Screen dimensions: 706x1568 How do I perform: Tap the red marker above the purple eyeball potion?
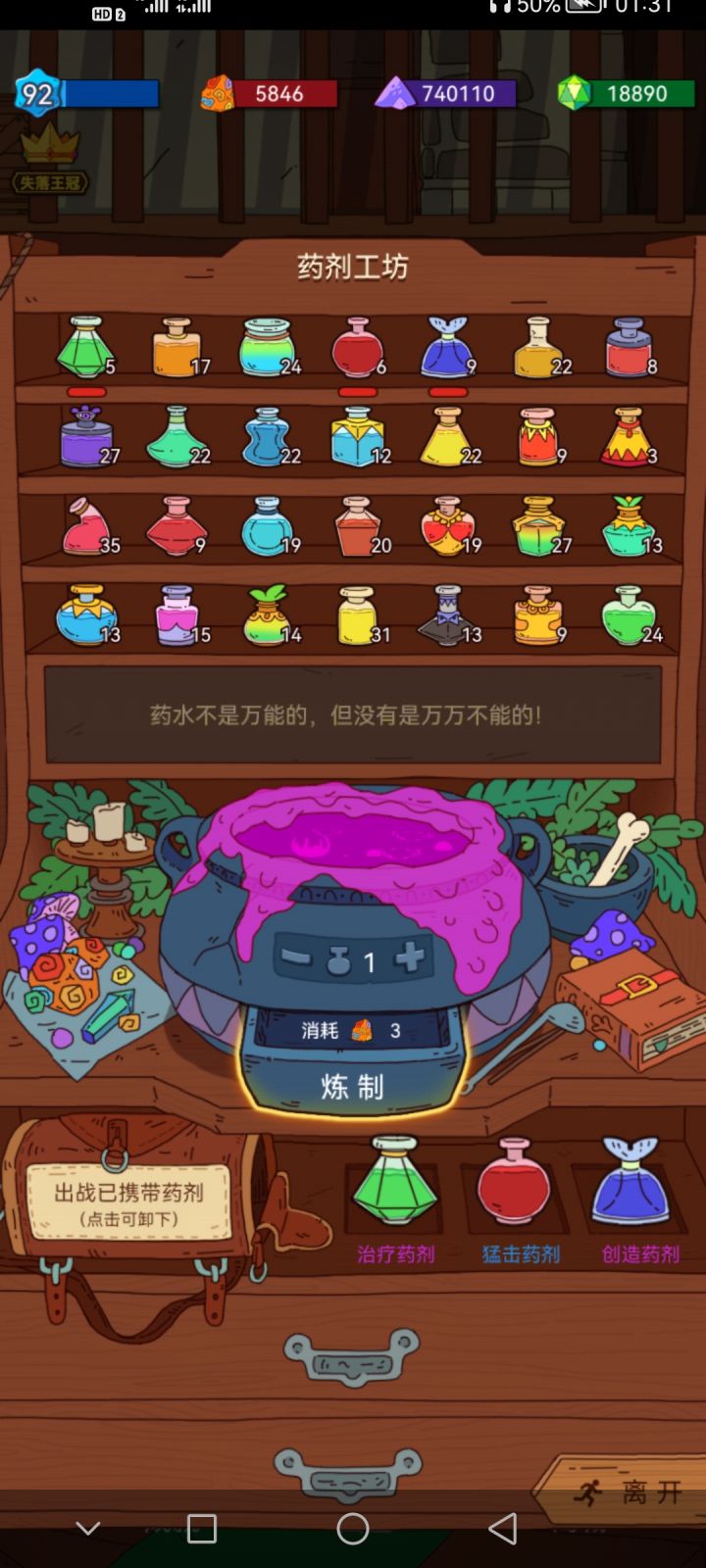point(86,392)
